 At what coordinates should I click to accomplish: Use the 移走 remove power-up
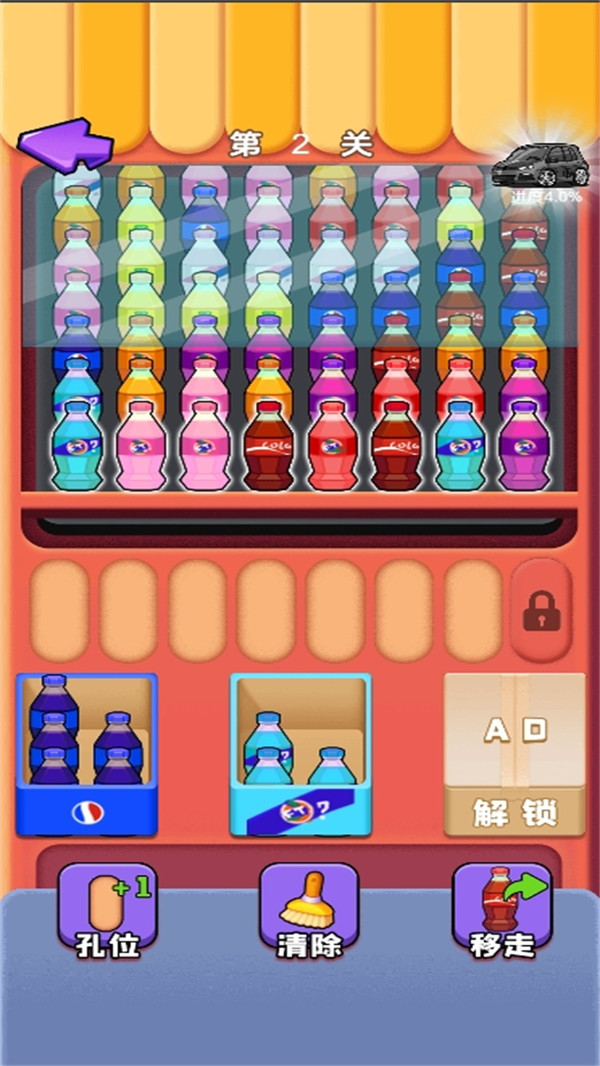click(503, 909)
